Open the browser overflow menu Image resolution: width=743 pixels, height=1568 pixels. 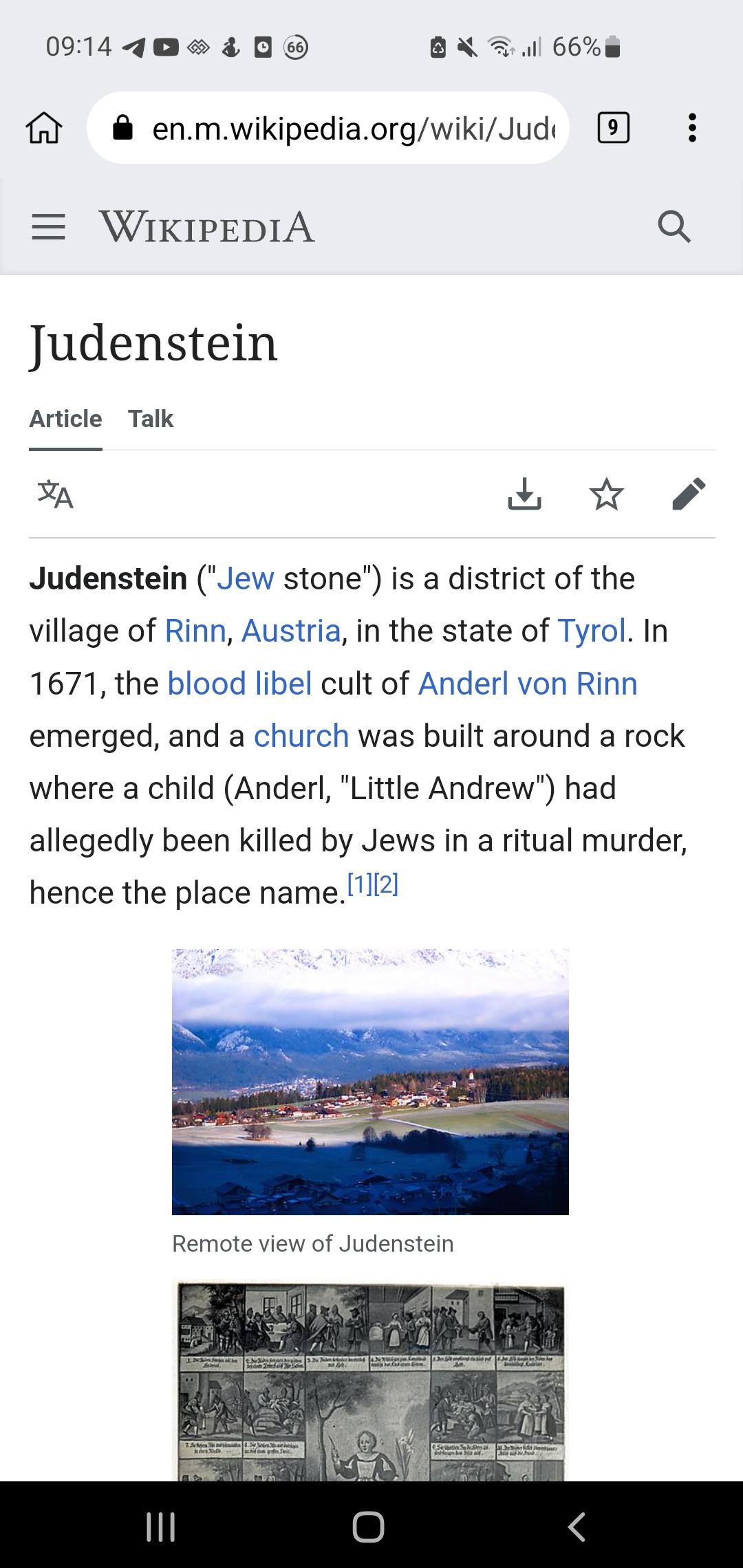692,128
